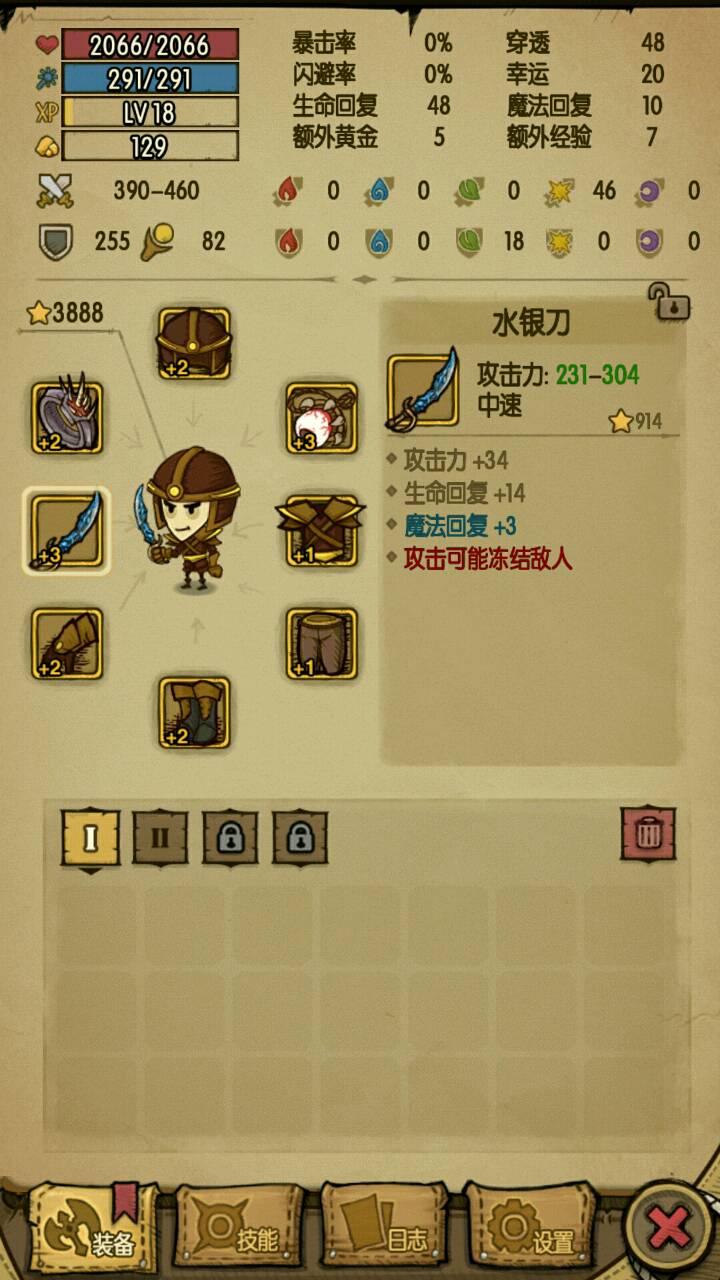Select the helmet equipment slot
Image resolution: width=720 pixels, height=1280 pixels.
point(194,343)
